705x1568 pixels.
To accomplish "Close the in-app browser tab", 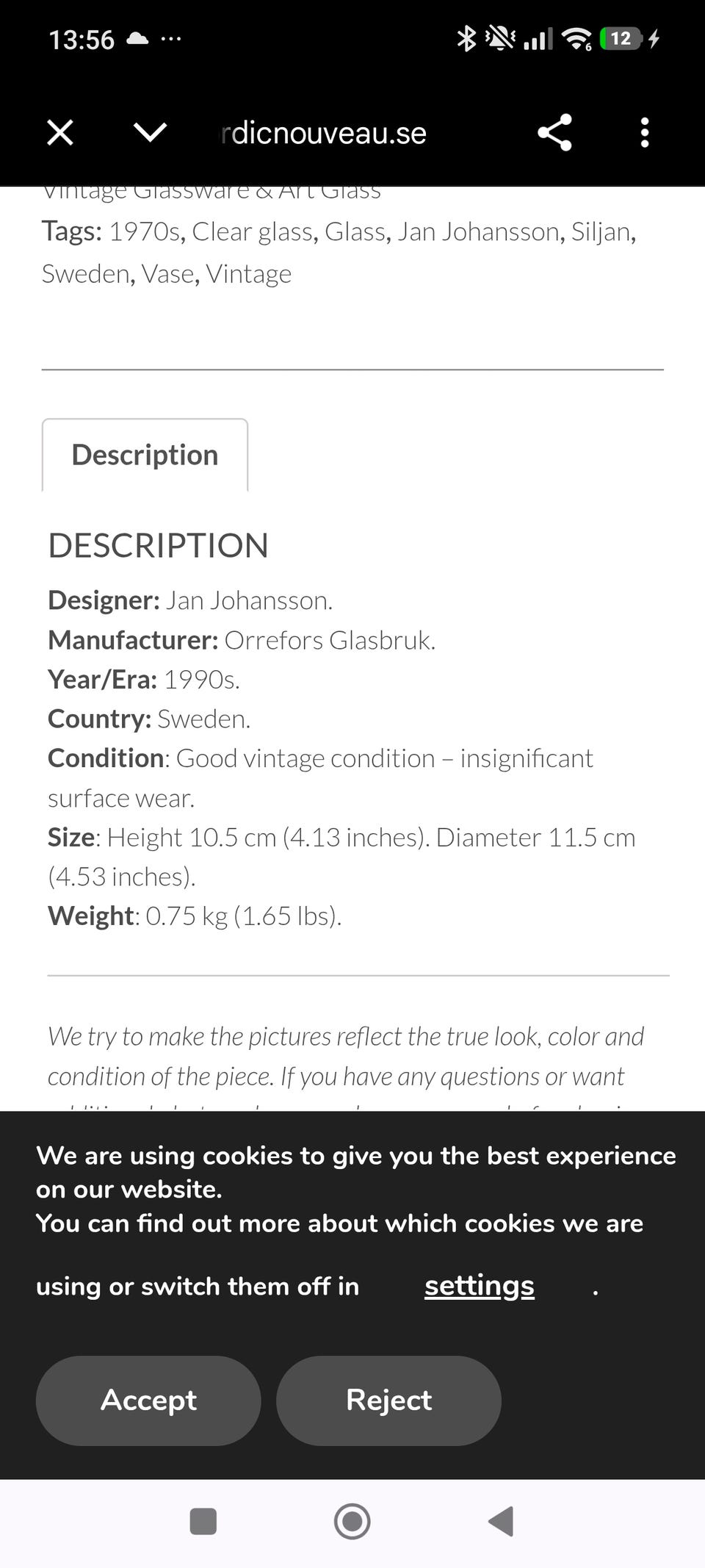I will 60,133.
